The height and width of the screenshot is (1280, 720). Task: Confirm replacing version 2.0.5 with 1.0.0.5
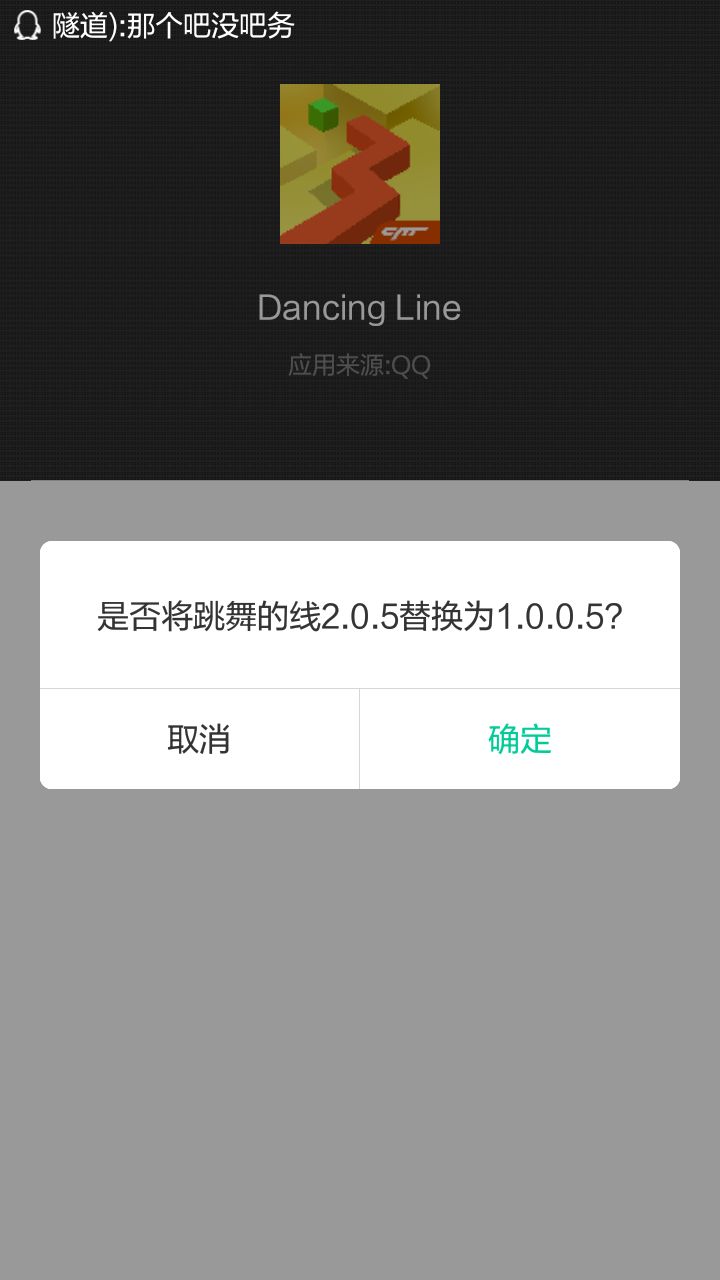point(519,738)
